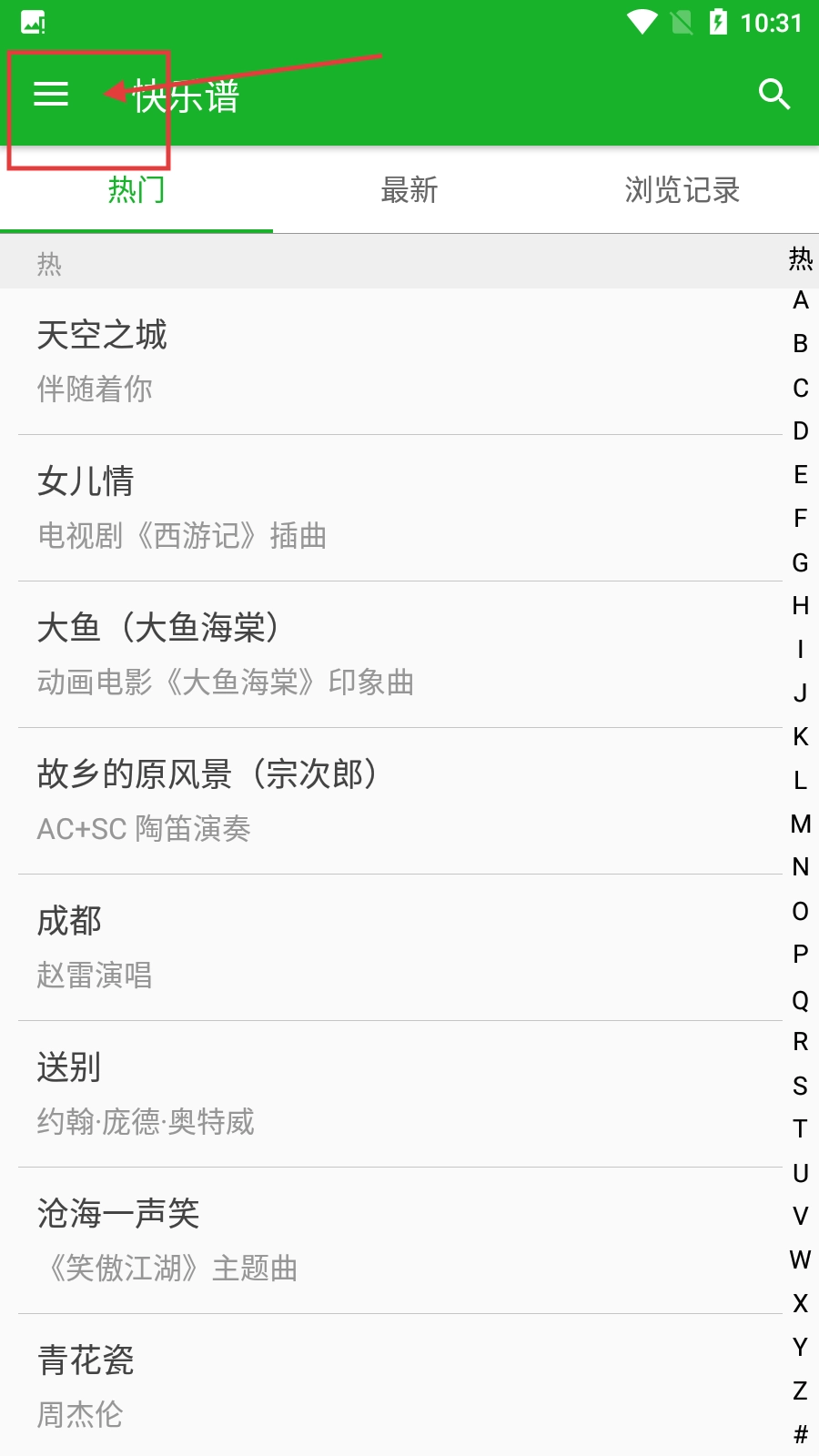Screen dimensions: 819x1456
Task: Jump to index letter M
Action: (x=801, y=824)
